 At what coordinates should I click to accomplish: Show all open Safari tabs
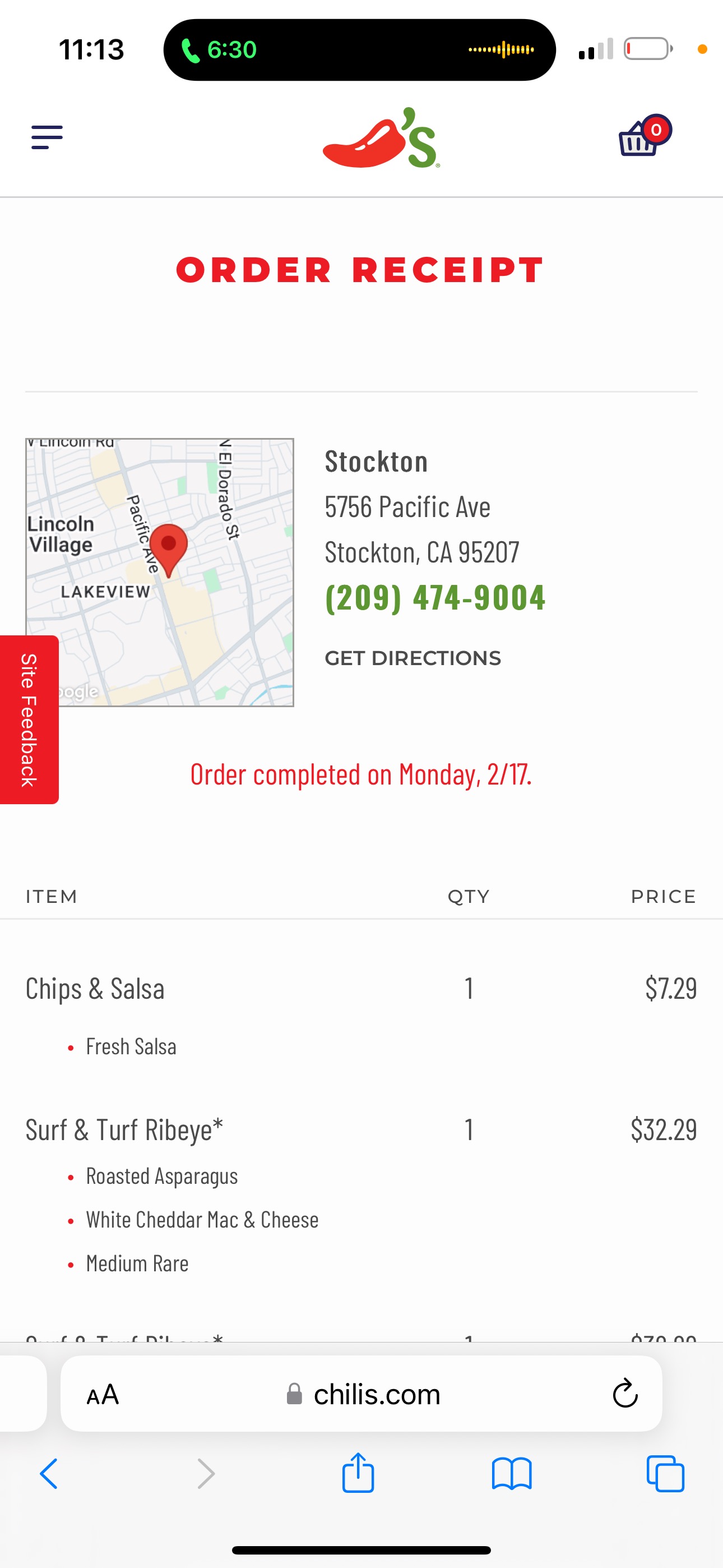(665, 1474)
